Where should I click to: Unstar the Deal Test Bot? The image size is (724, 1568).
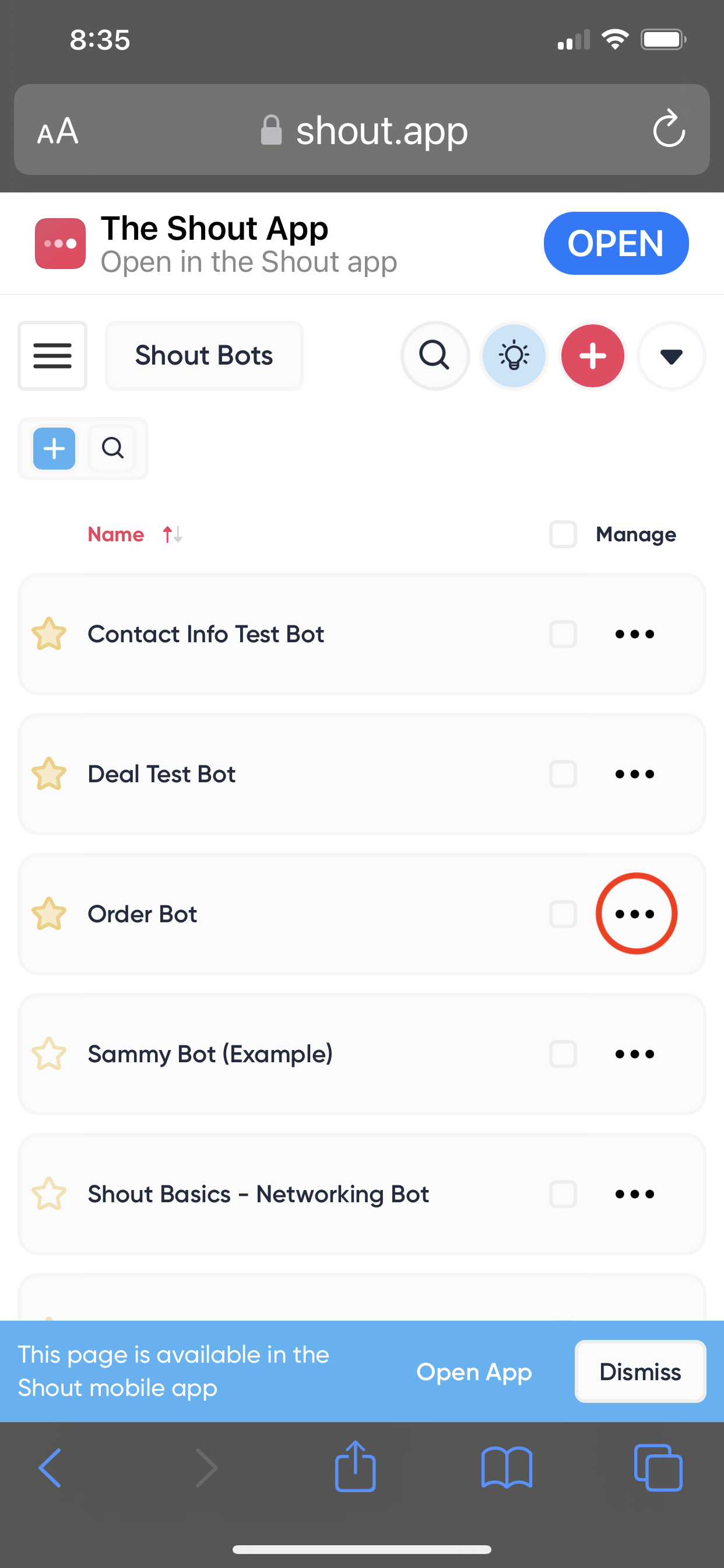[x=48, y=773]
